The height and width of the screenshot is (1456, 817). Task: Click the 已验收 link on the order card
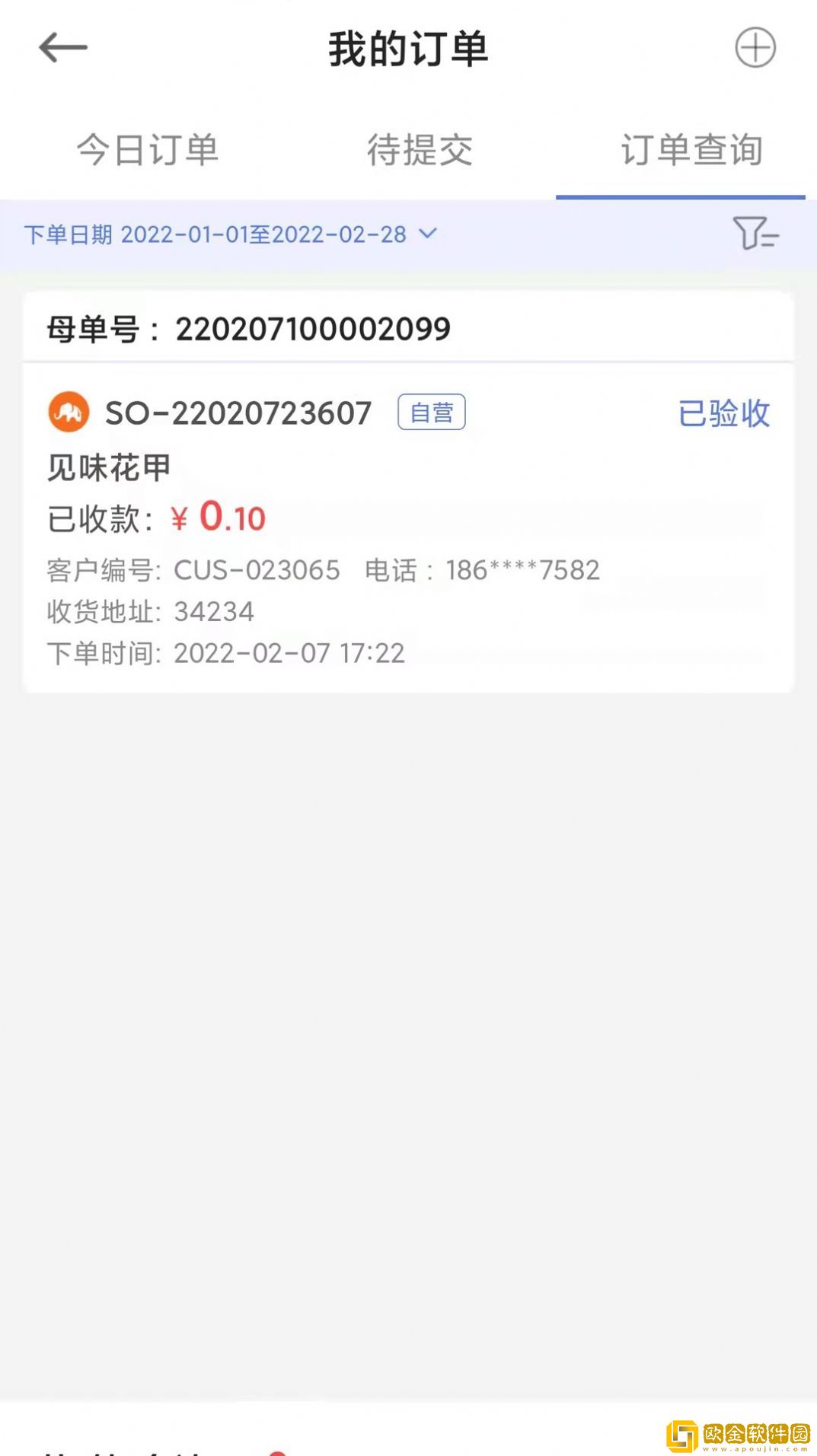coord(724,413)
